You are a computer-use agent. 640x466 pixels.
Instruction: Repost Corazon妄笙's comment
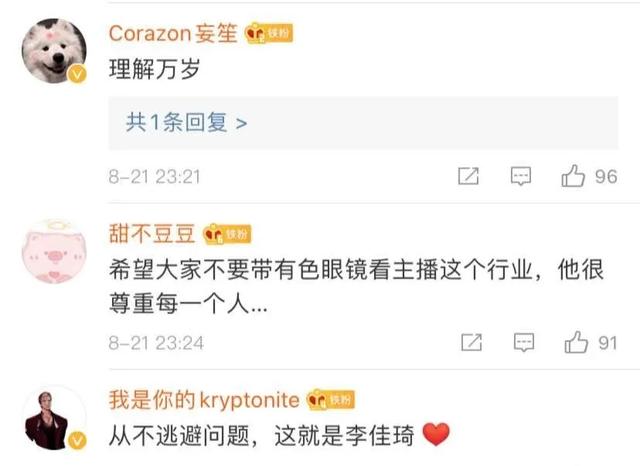[468, 177]
